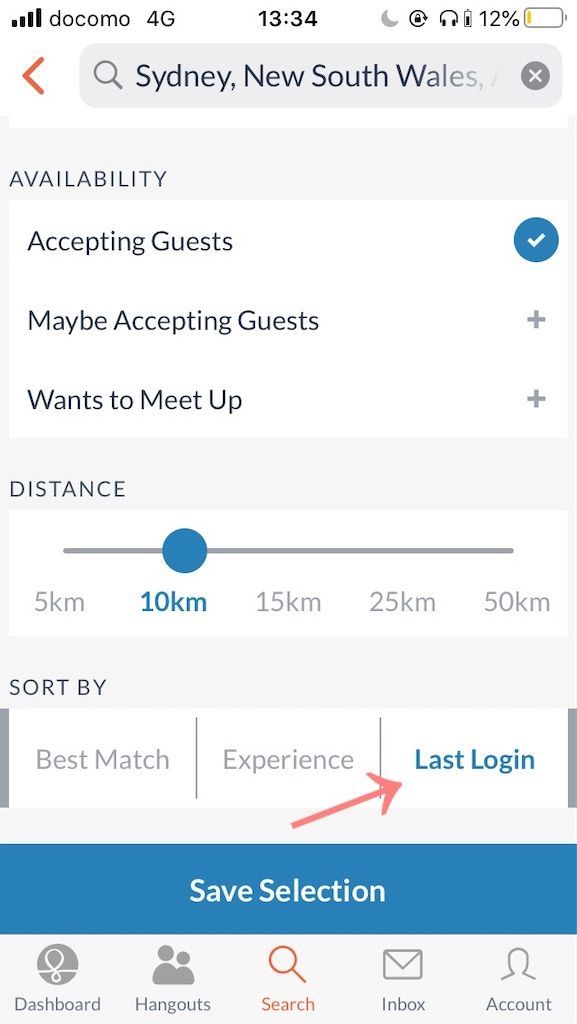Switch to the Hangouts tab
Screen dimensions: 577x1024
coord(173,978)
